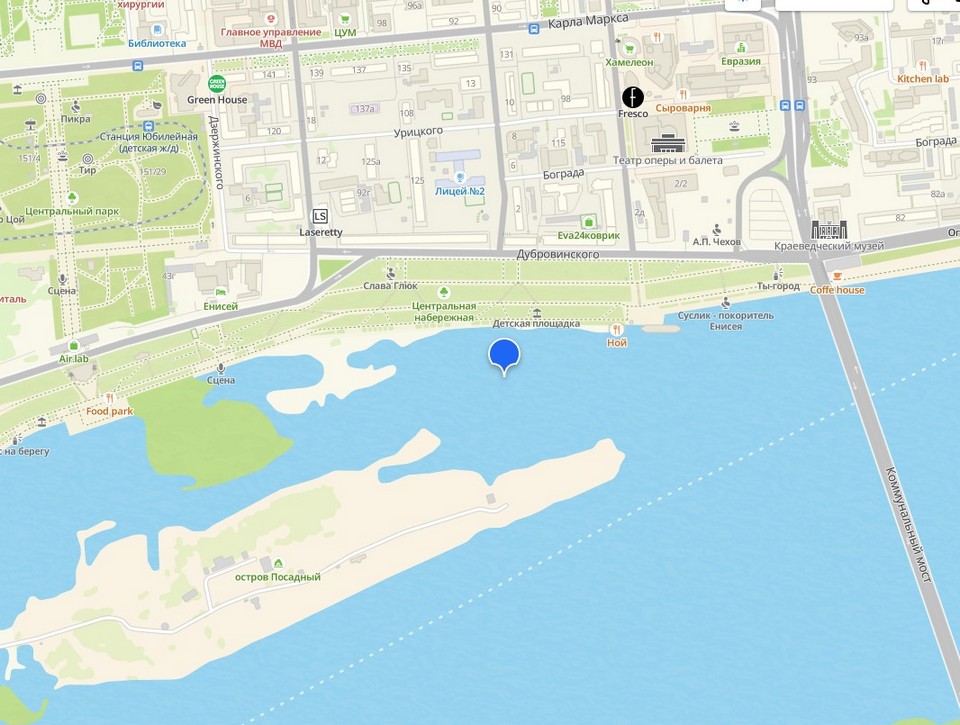Tap the Eva24коврик shop marker
Viewport: 960px width, 725px height.
point(589,222)
